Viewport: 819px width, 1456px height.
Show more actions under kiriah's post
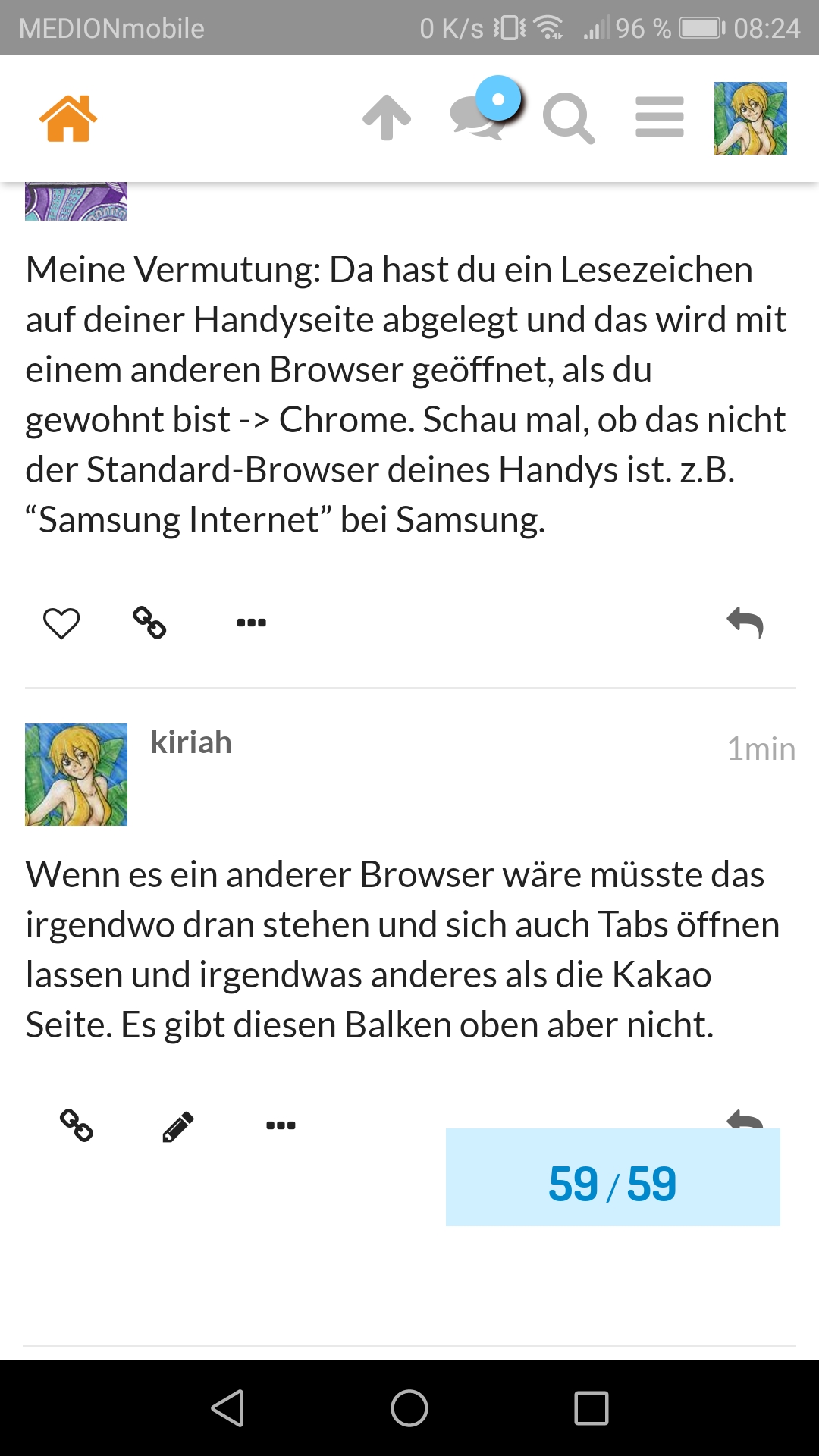281,1125
